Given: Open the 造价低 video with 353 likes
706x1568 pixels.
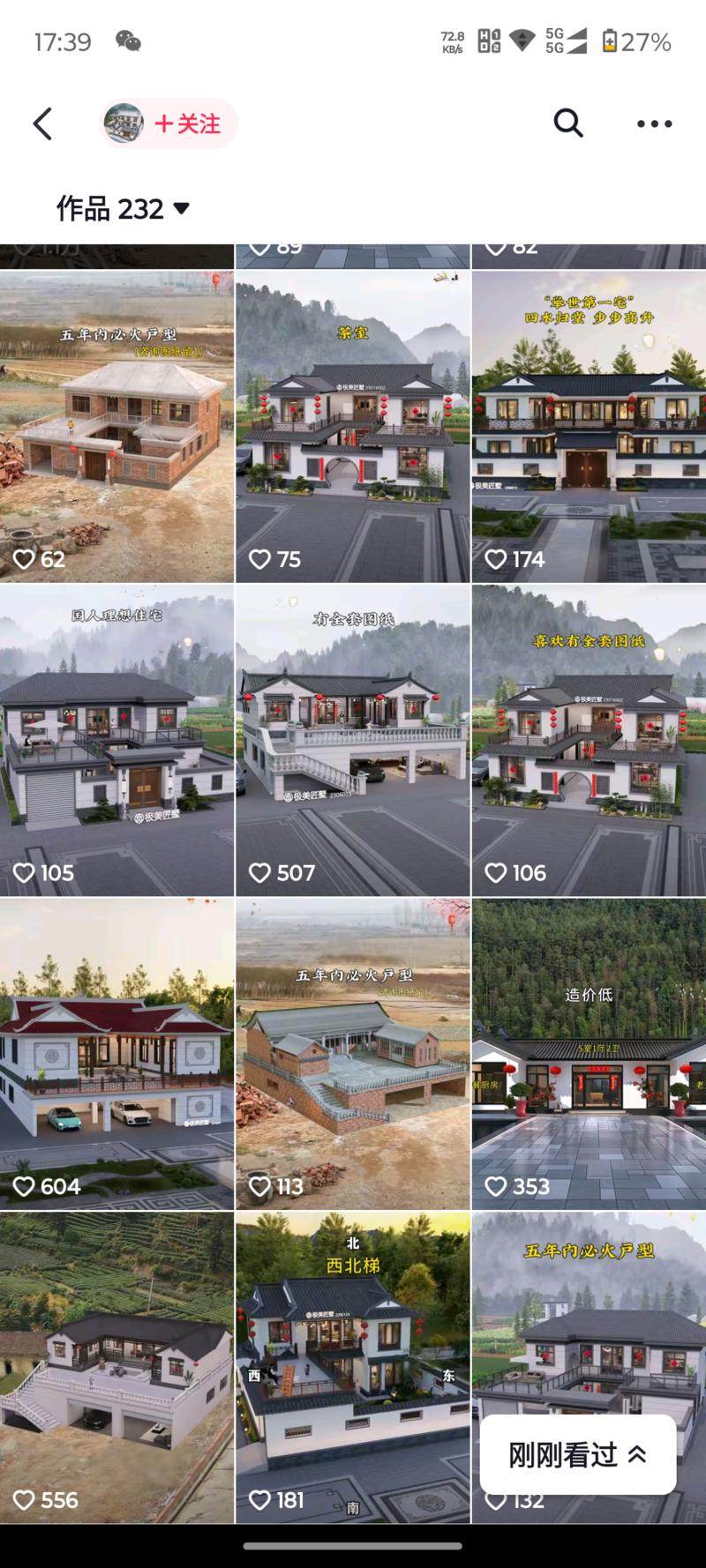Looking at the screenshot, I should click(589, 1053).
